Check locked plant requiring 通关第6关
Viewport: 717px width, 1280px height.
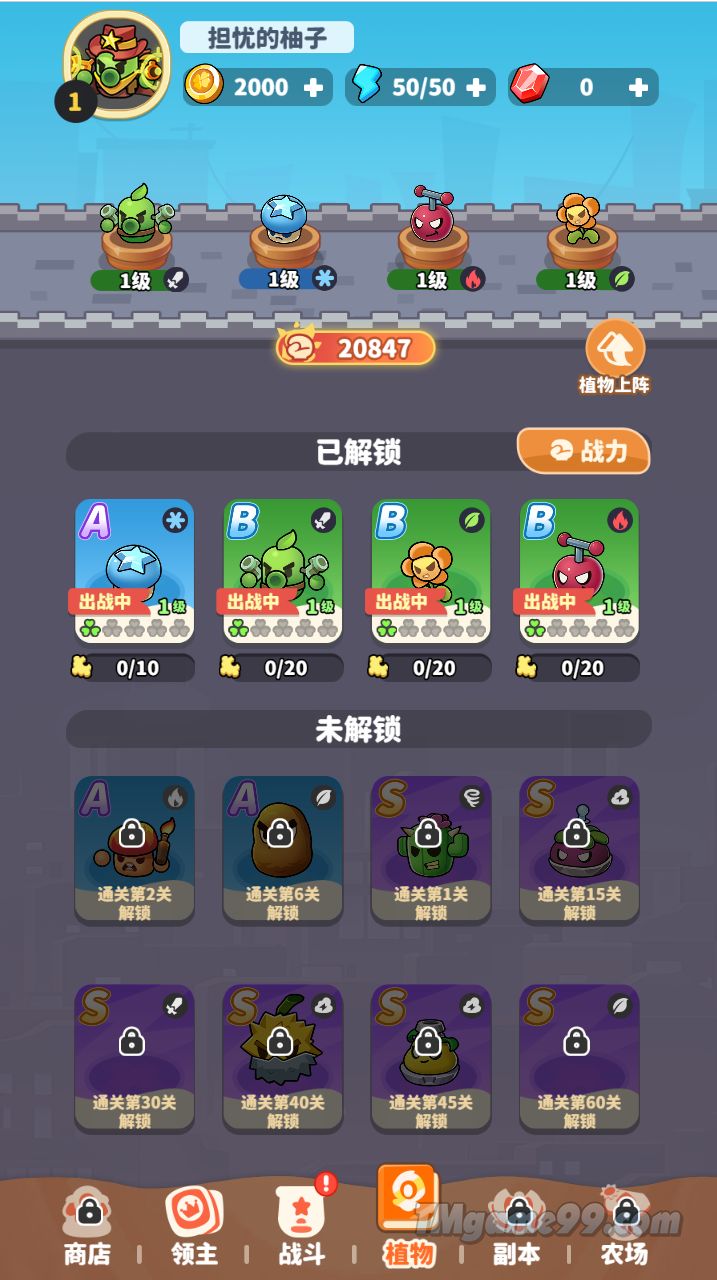(282, 850)
